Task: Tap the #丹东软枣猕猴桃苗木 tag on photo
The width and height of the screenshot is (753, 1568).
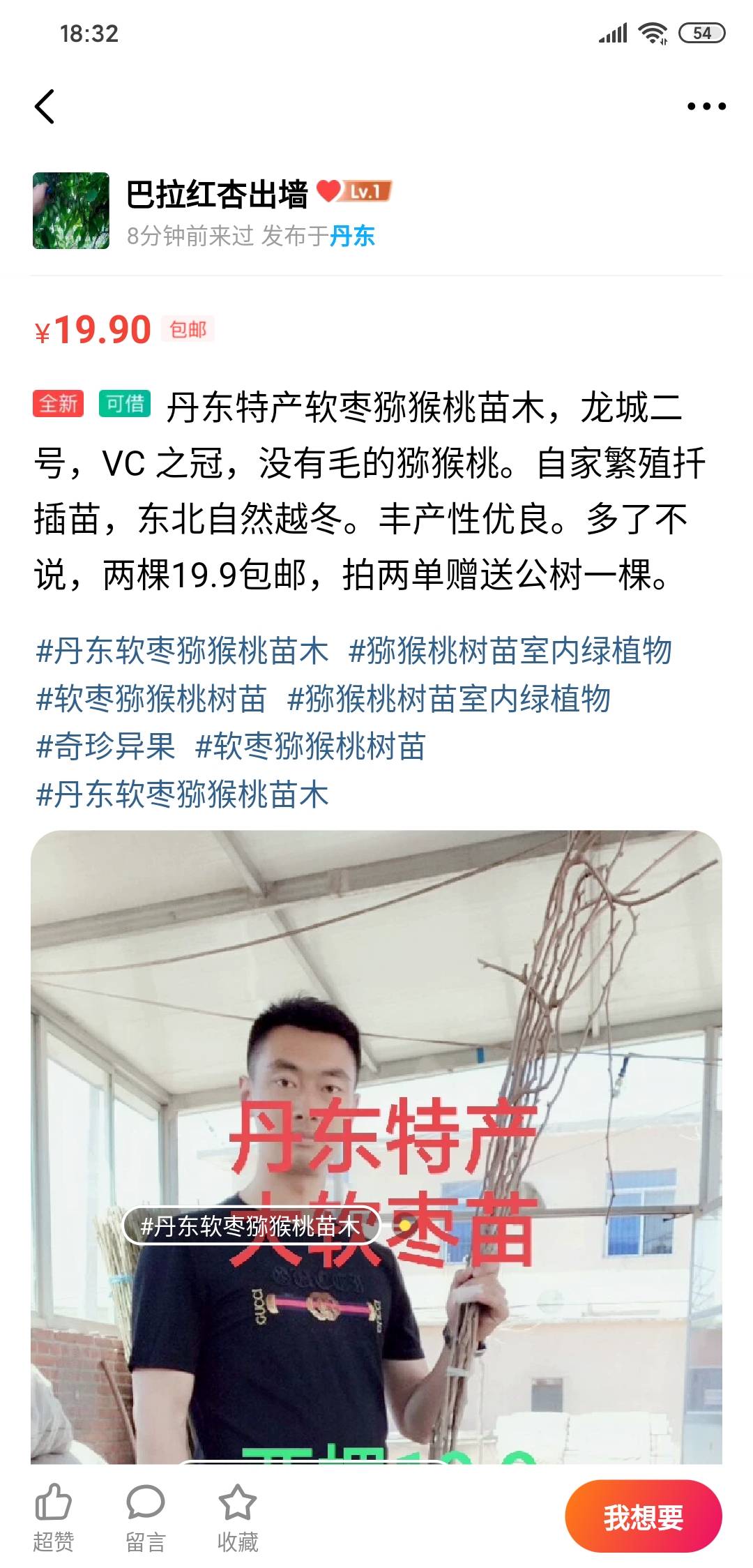Action: pos(251,1226)
